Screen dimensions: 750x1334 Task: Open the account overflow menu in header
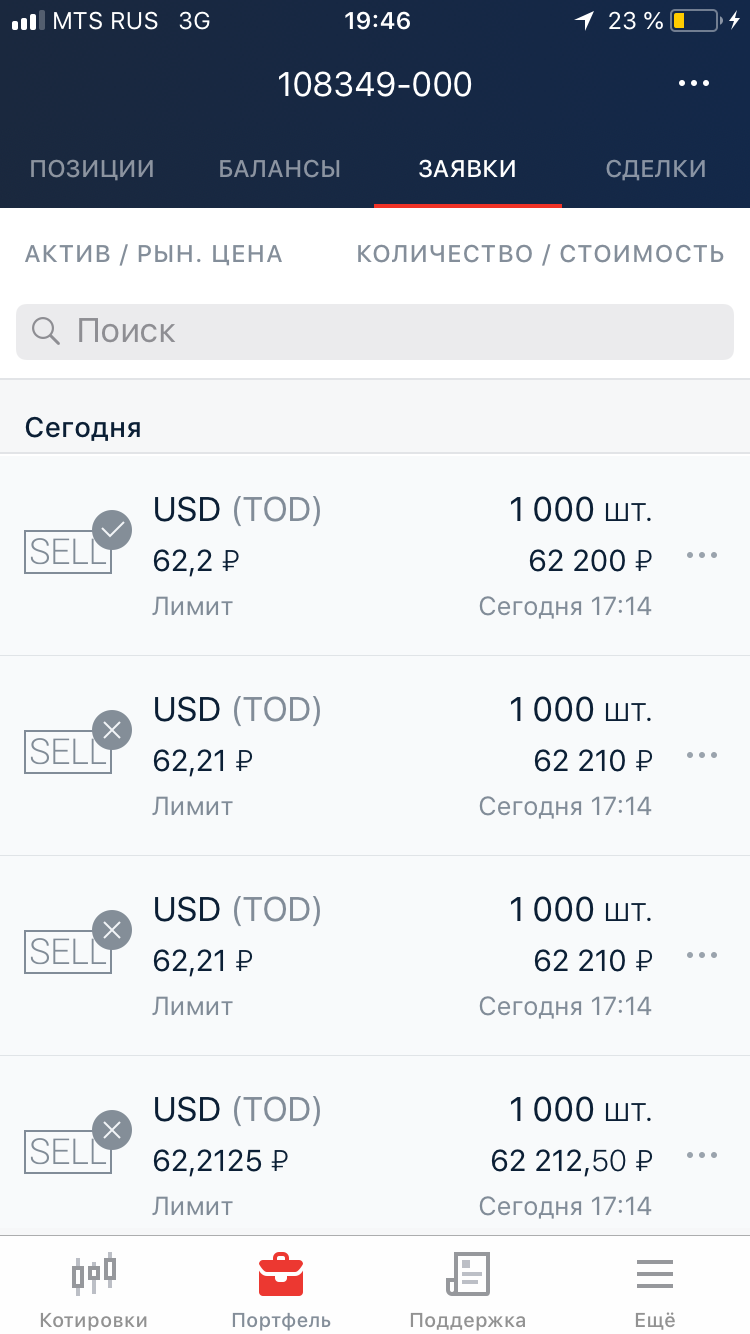694,84
